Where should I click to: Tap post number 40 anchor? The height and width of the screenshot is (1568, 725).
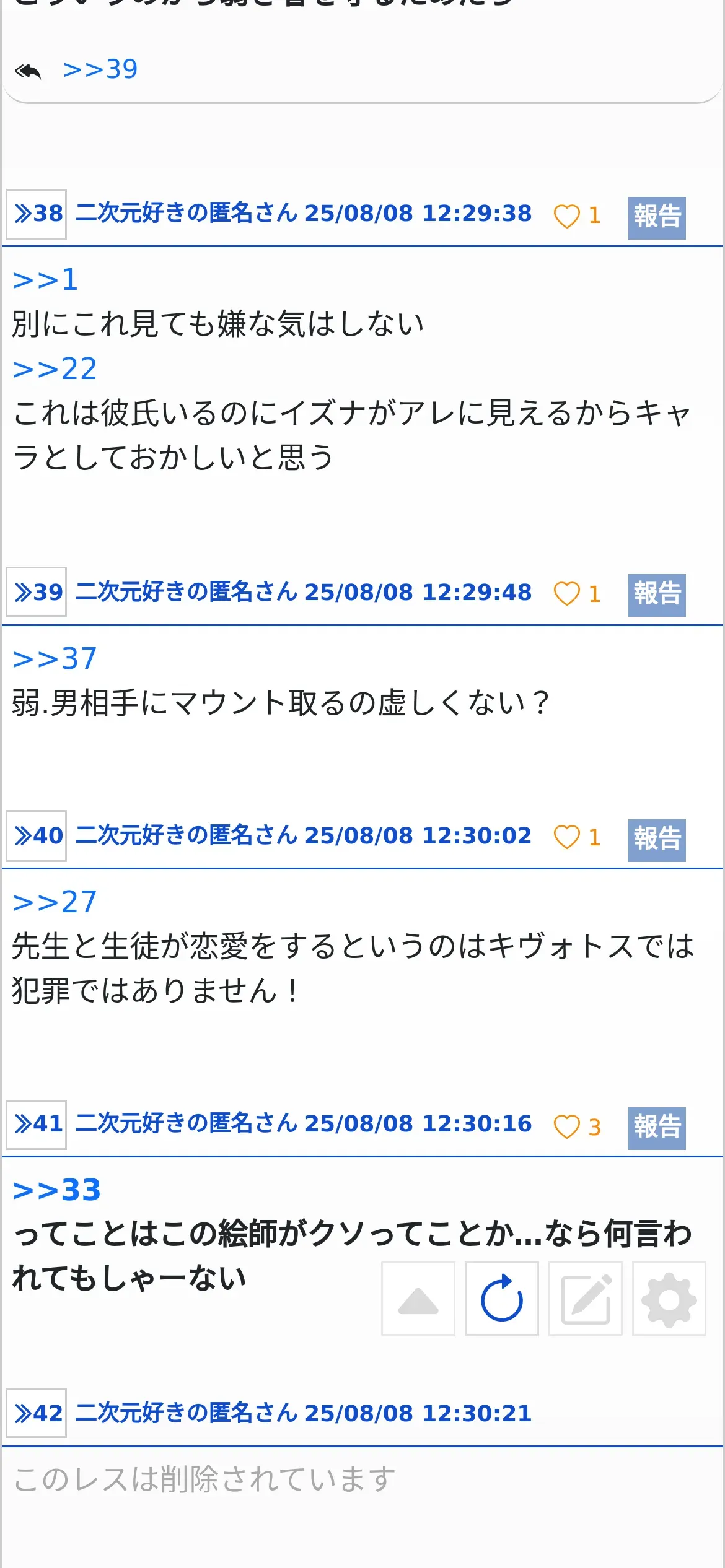37,836
